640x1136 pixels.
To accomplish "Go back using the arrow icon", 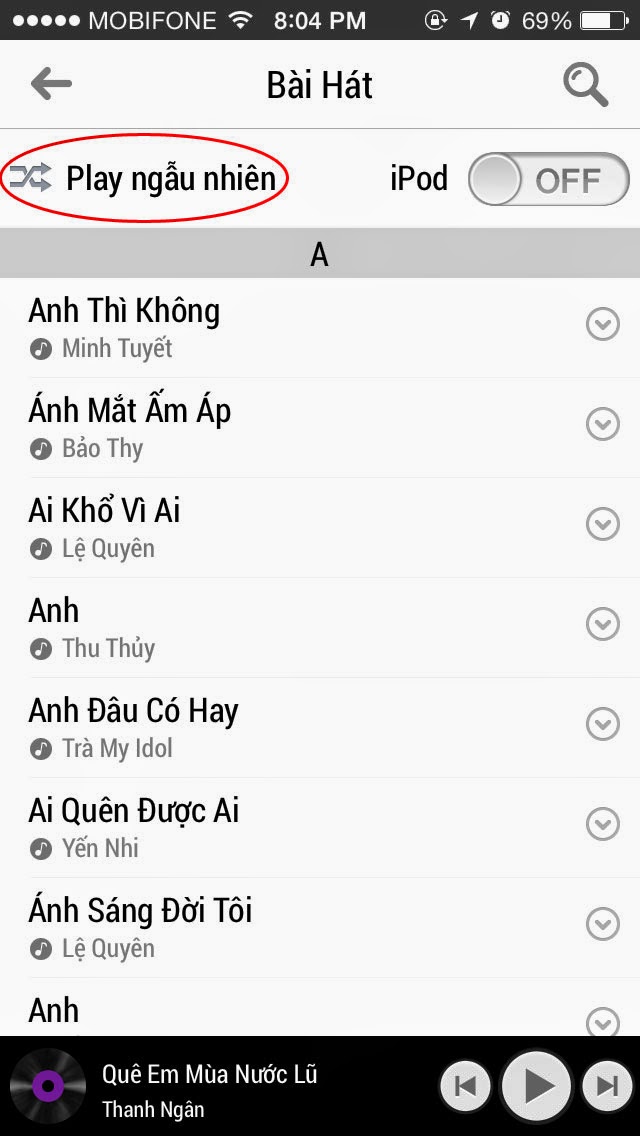I will (x=51, y=84).
